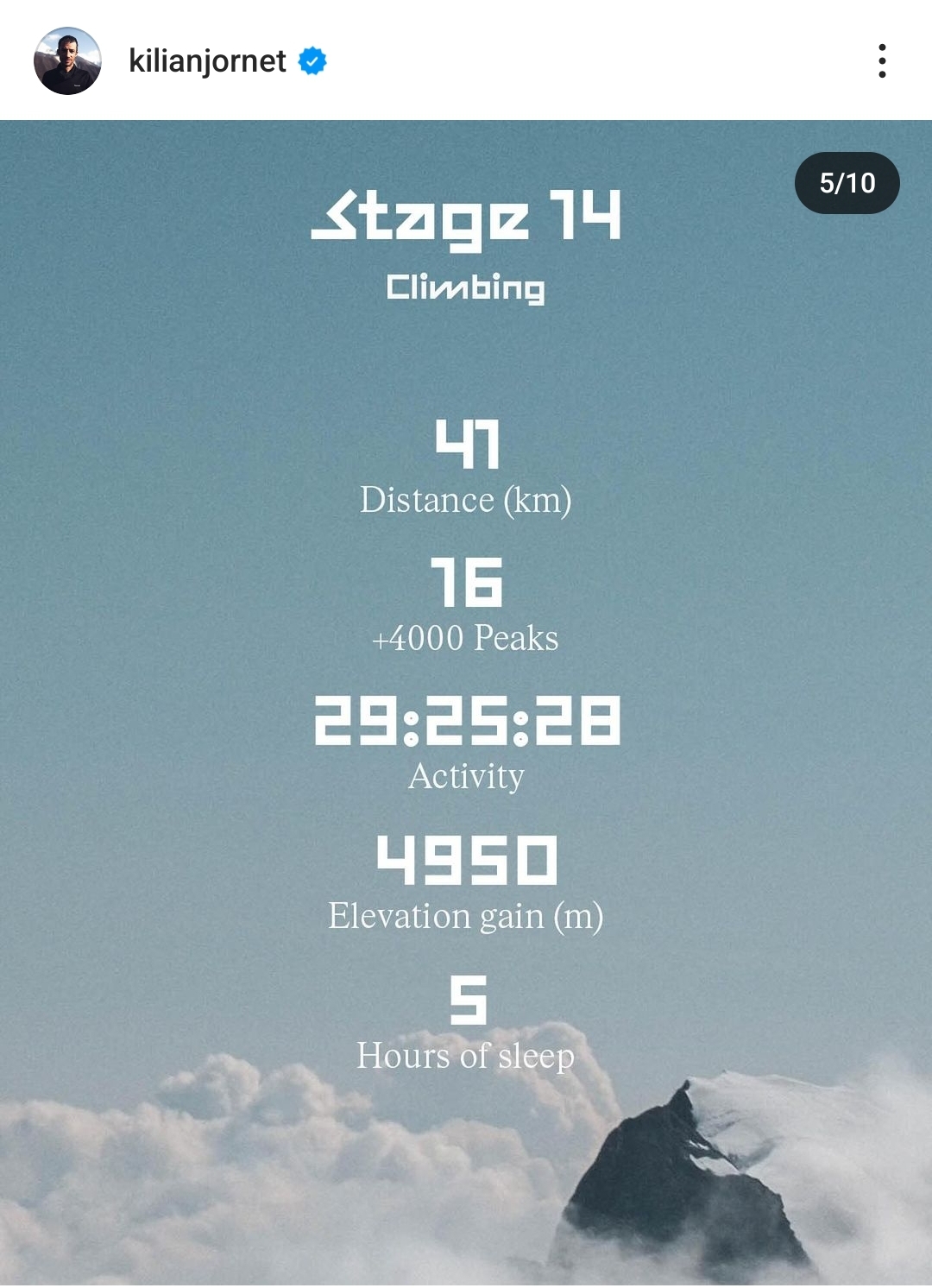The height and width of the screenshot is (1288, 932).
Task: Open kilianjornet's profile picture
Action: point(67,61)
